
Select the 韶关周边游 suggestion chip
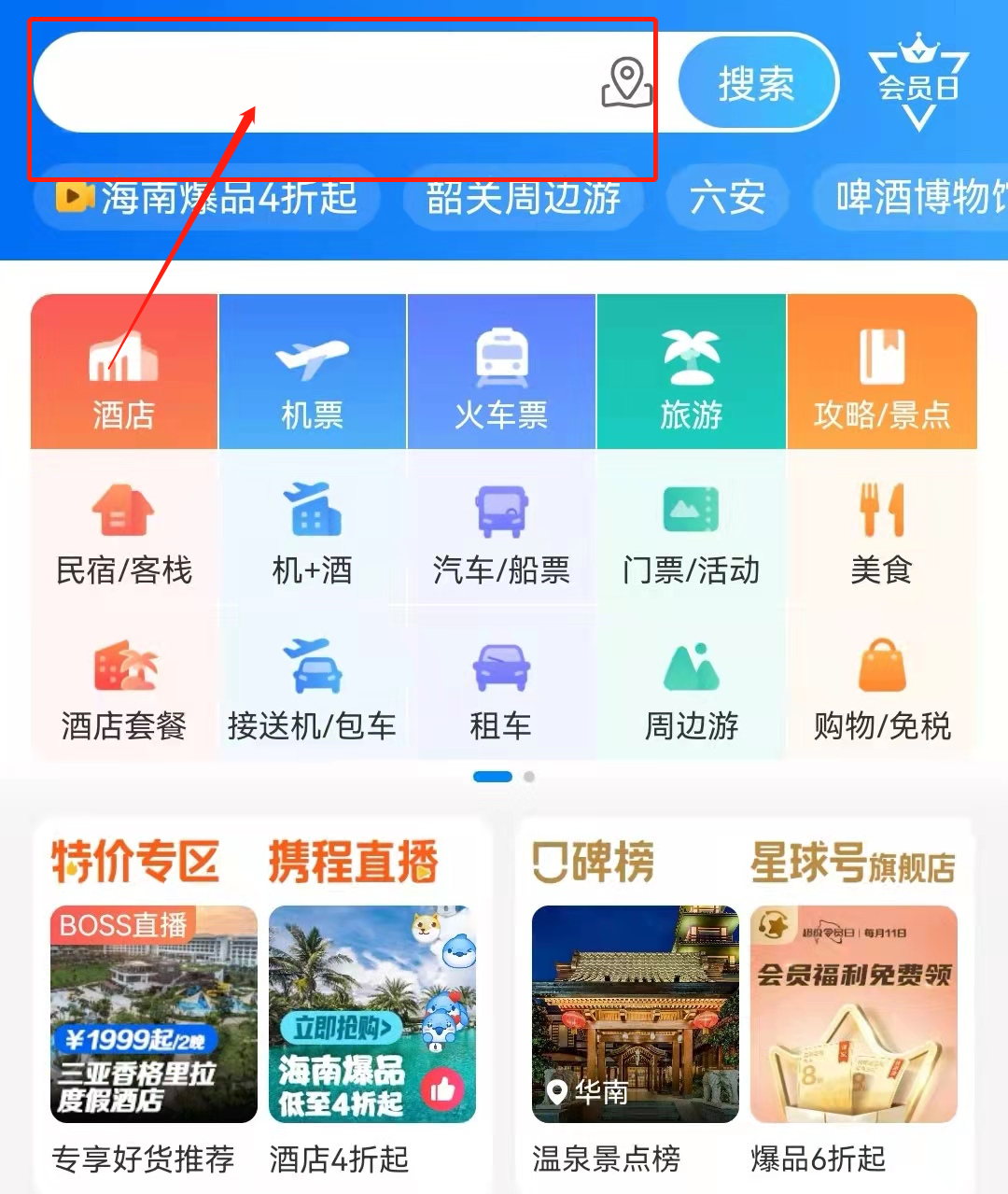pos(524,198)
